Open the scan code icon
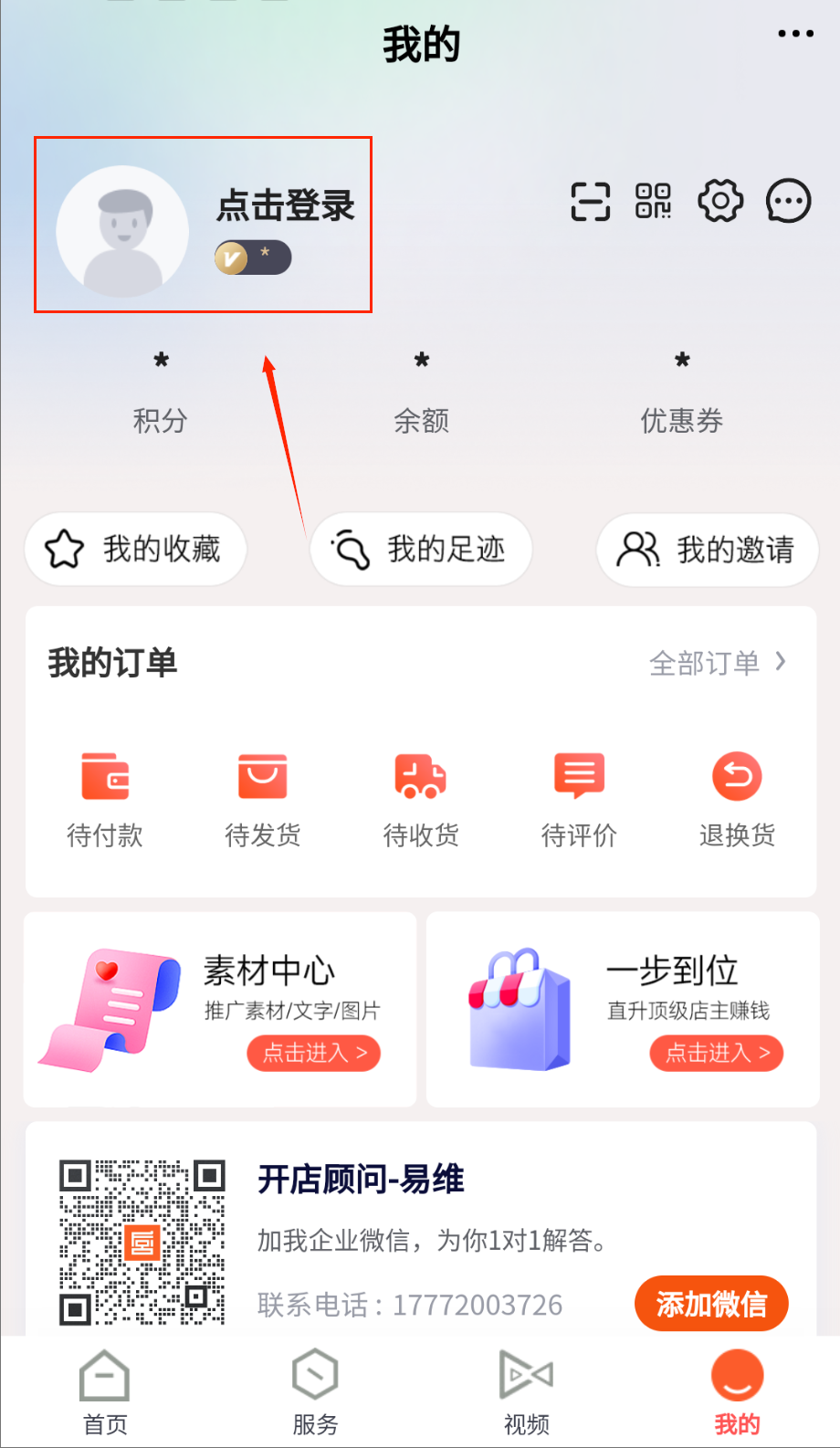840x1448 pixels. 590,201
